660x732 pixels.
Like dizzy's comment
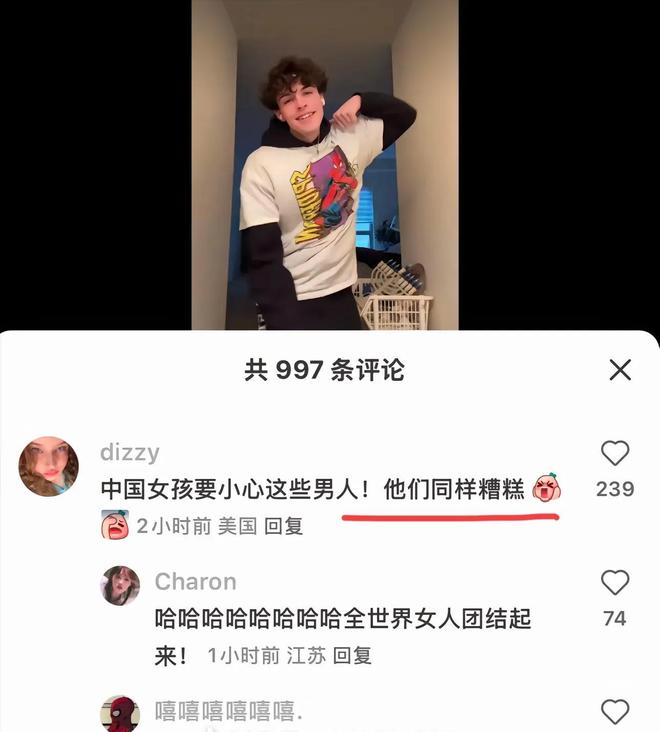(x=615, y=453)
